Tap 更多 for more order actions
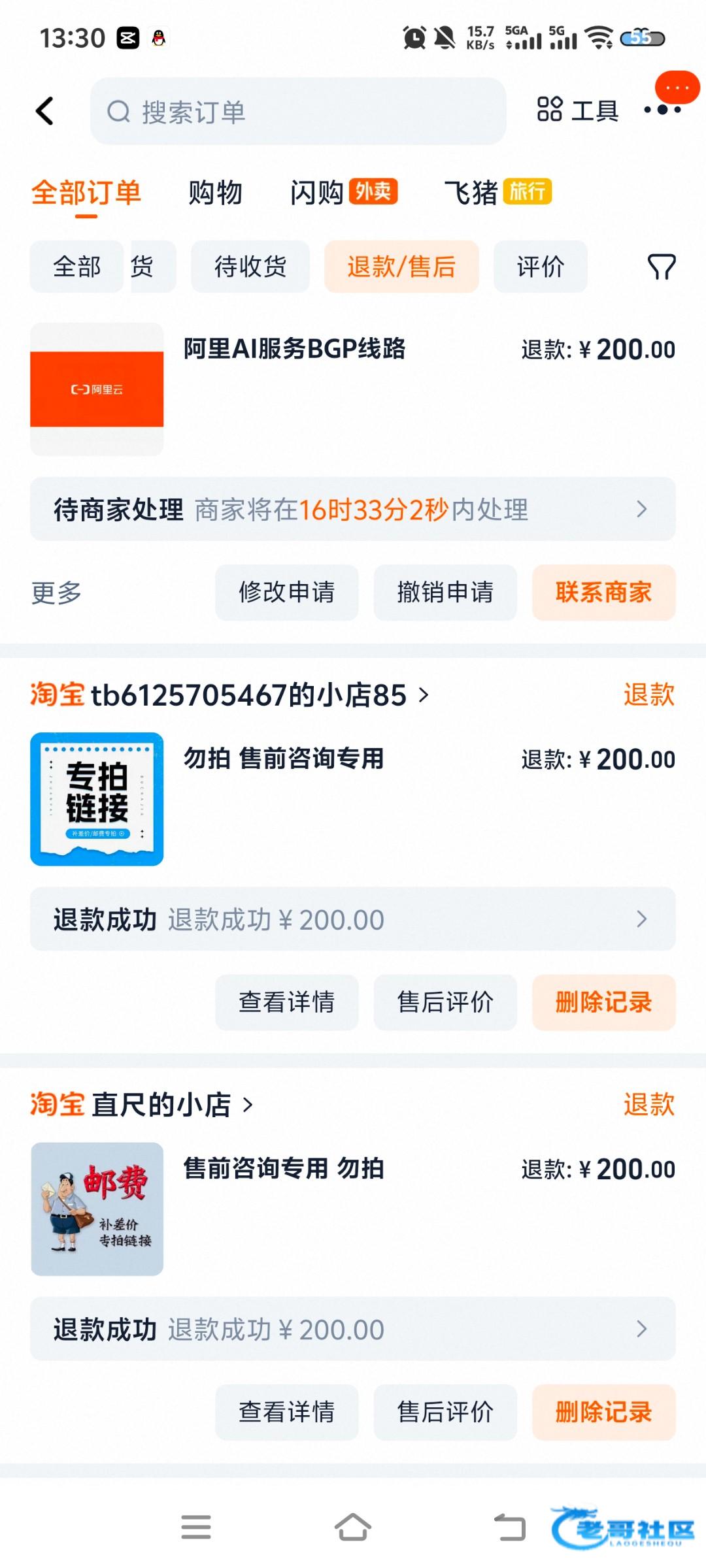706x1568 pixels. pyautogui.click(x=56, y=593)
